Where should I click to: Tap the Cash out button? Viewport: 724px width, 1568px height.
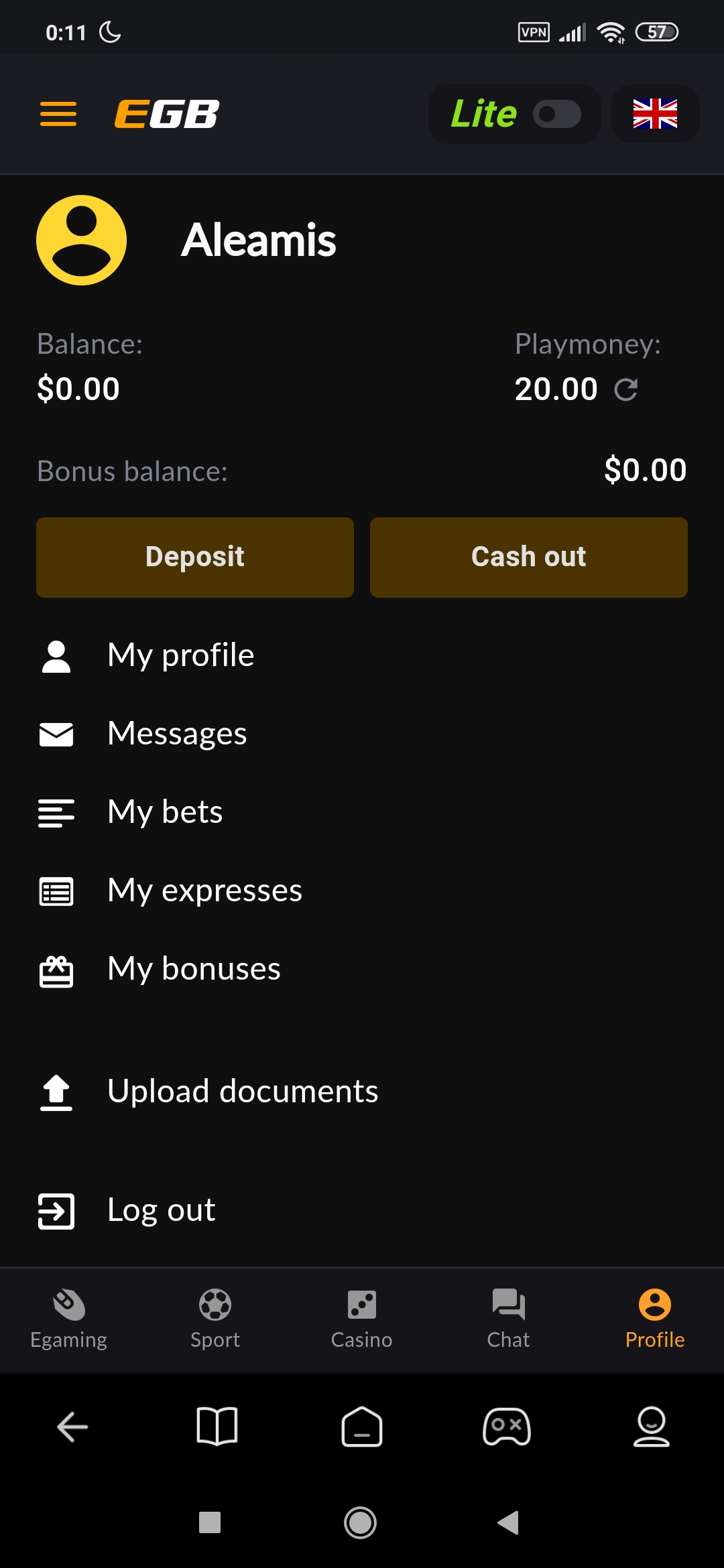tap(528, 557)
